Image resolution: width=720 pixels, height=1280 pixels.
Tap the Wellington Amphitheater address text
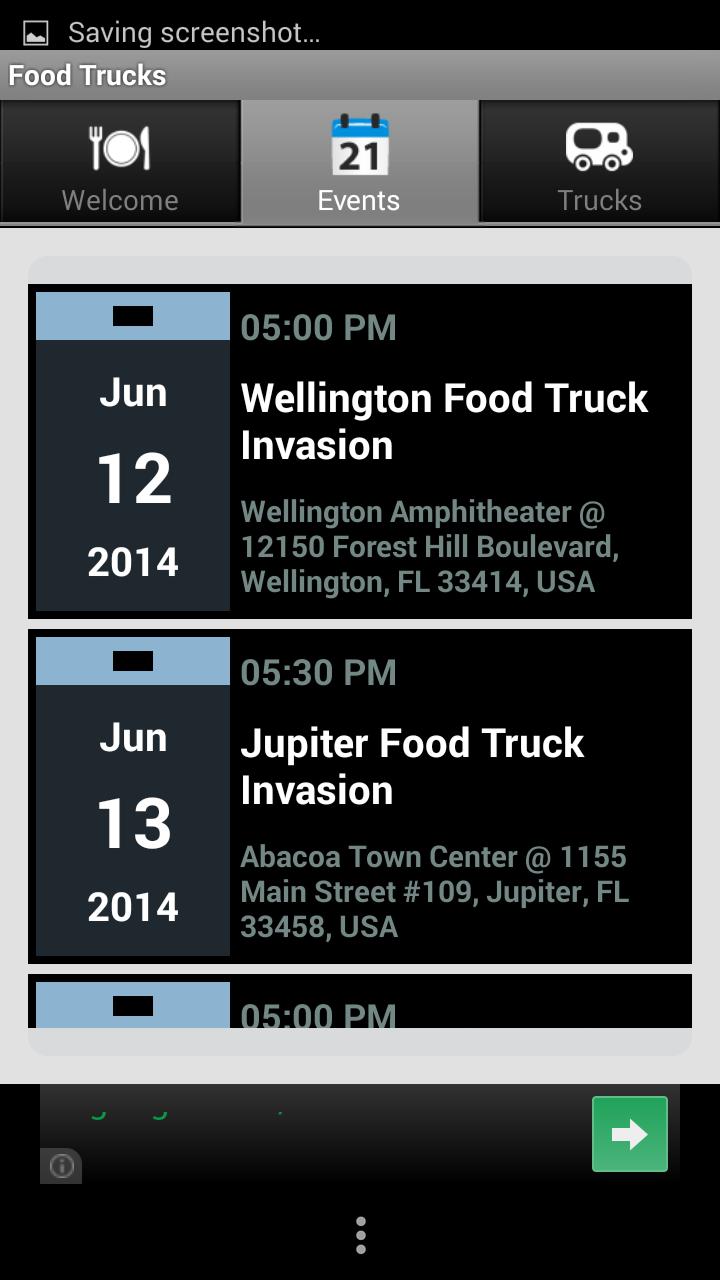(433, 546)
